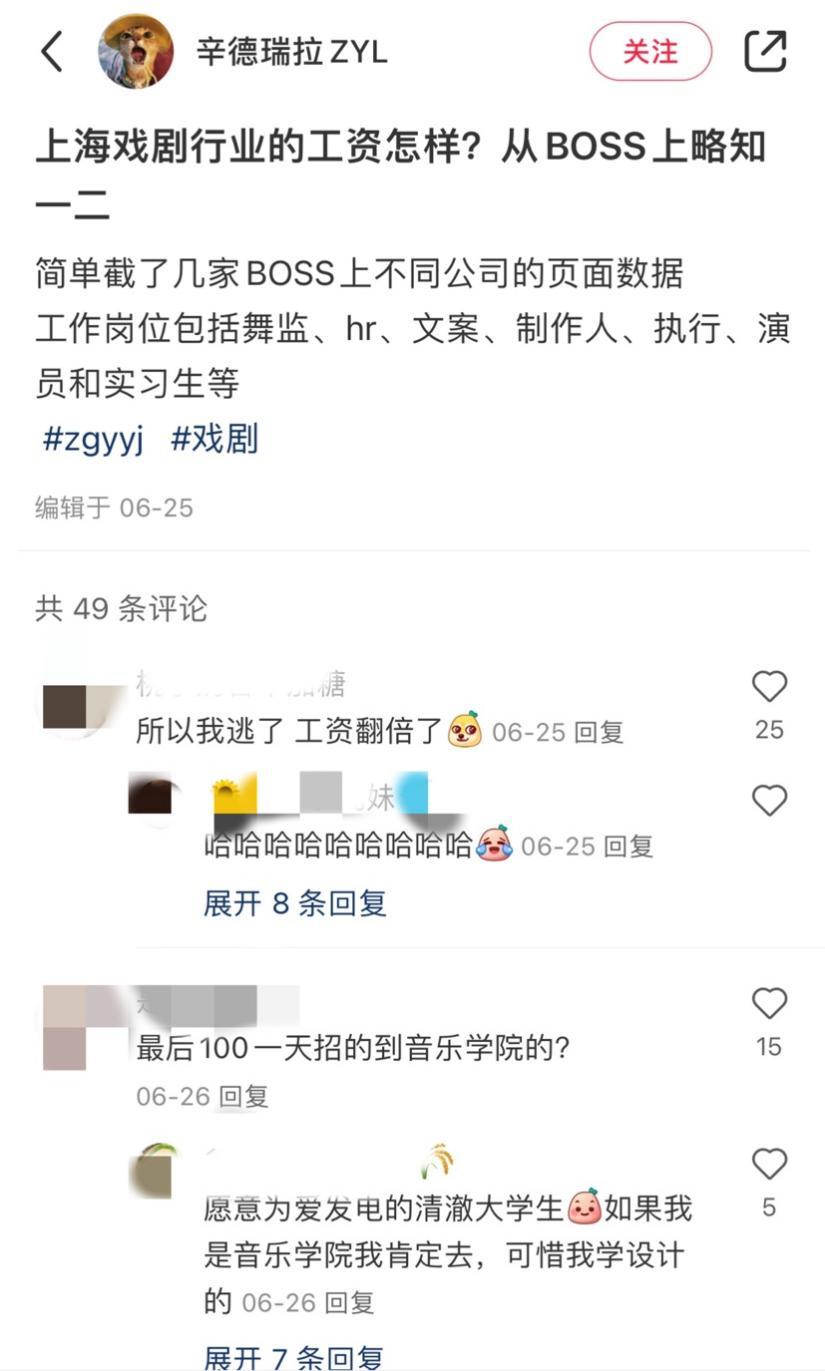Reply to the 哈哈哈哈 comment

[x=628, y=847]
